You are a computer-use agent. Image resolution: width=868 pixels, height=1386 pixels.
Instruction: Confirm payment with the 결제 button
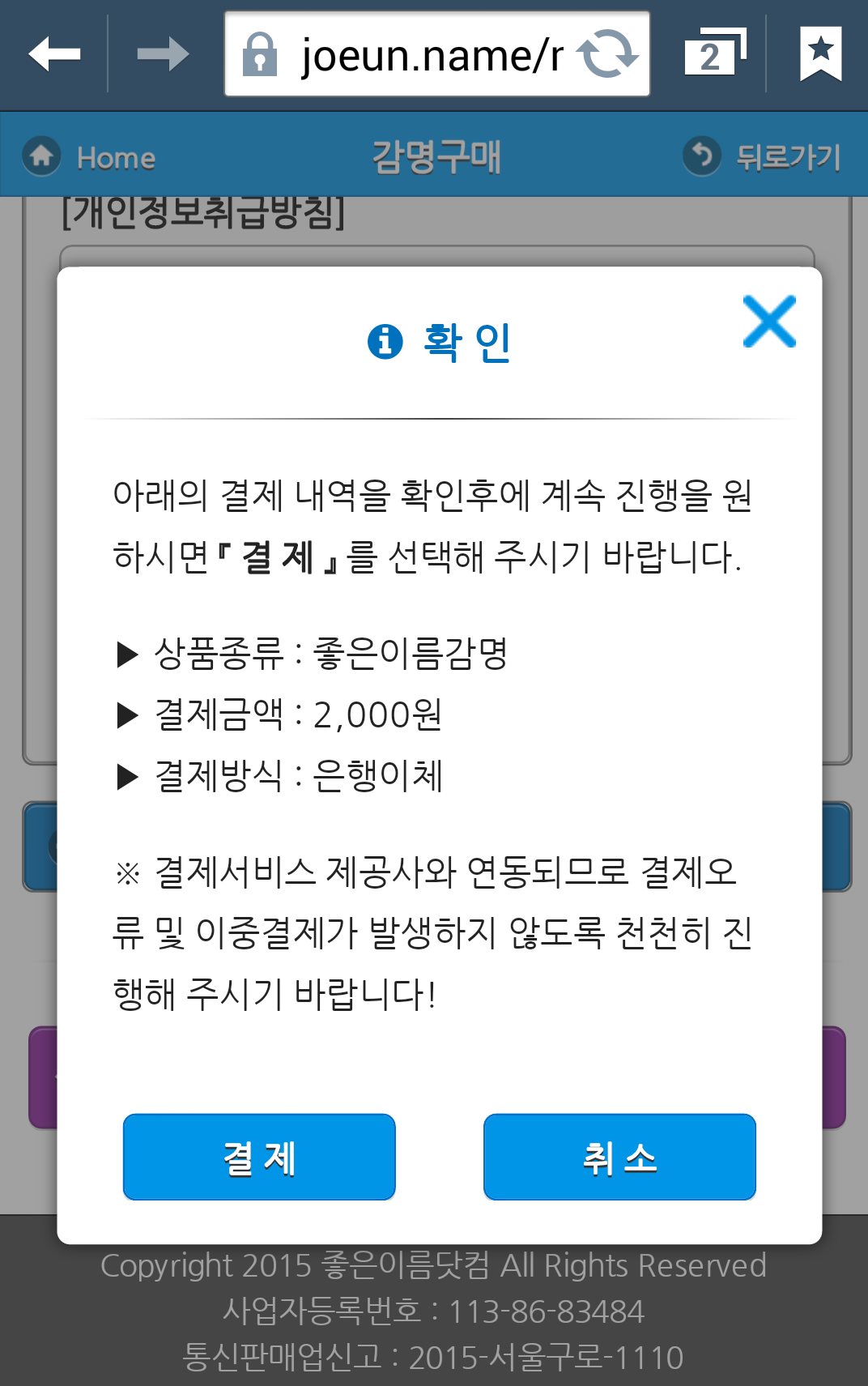pyautogui.click(x=259, y=1157)
